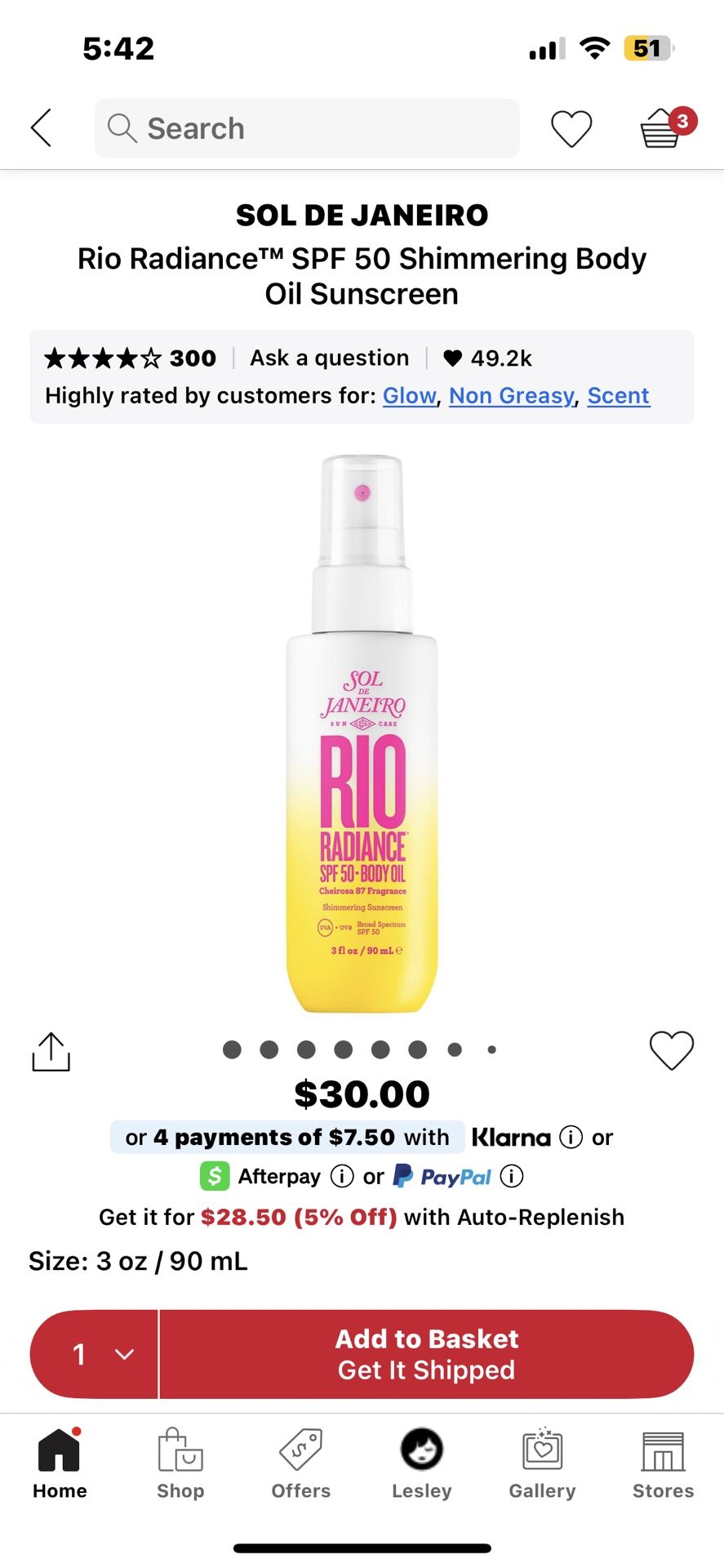
Task: View Klarna payment info
Action: [571, 1137]
